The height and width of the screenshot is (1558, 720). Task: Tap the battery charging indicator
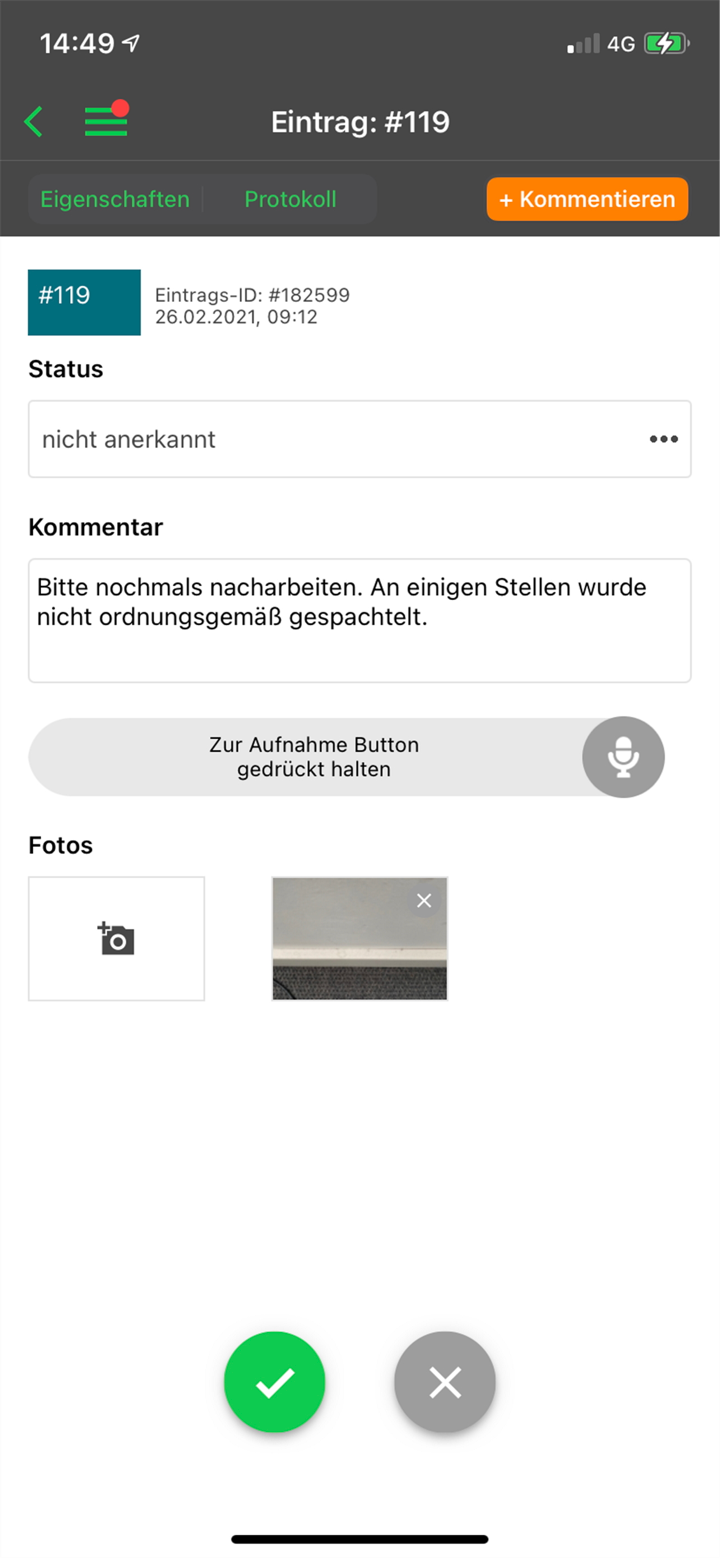[x=664, y=41]
